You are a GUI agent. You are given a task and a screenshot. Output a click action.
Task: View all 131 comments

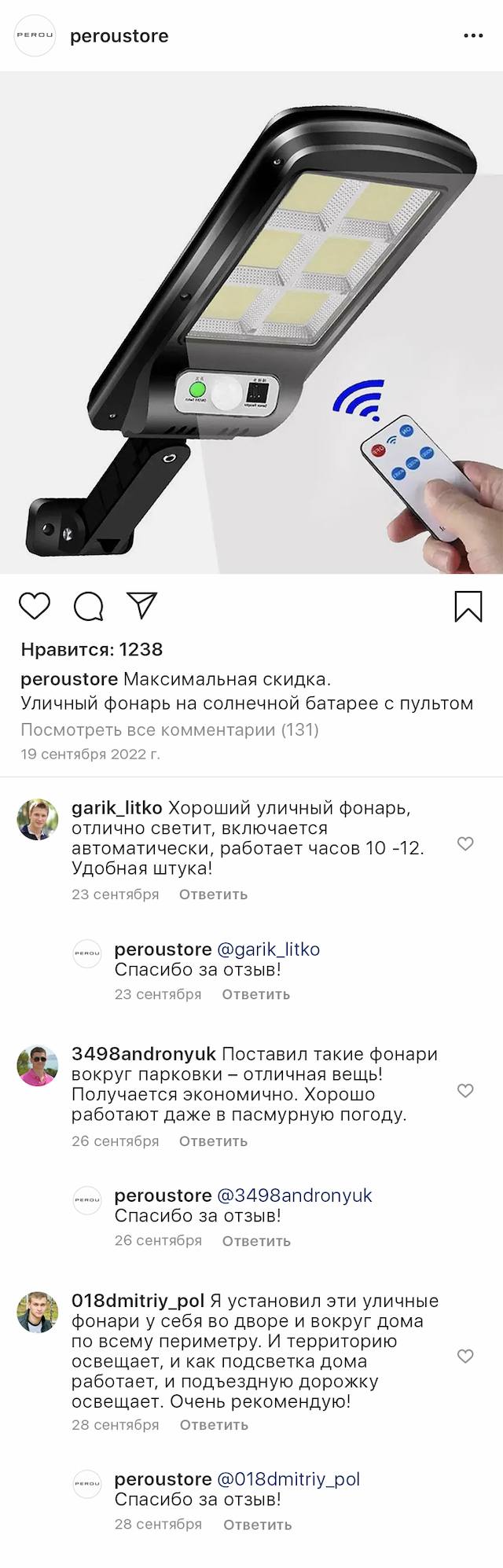(x=169, y=729)
